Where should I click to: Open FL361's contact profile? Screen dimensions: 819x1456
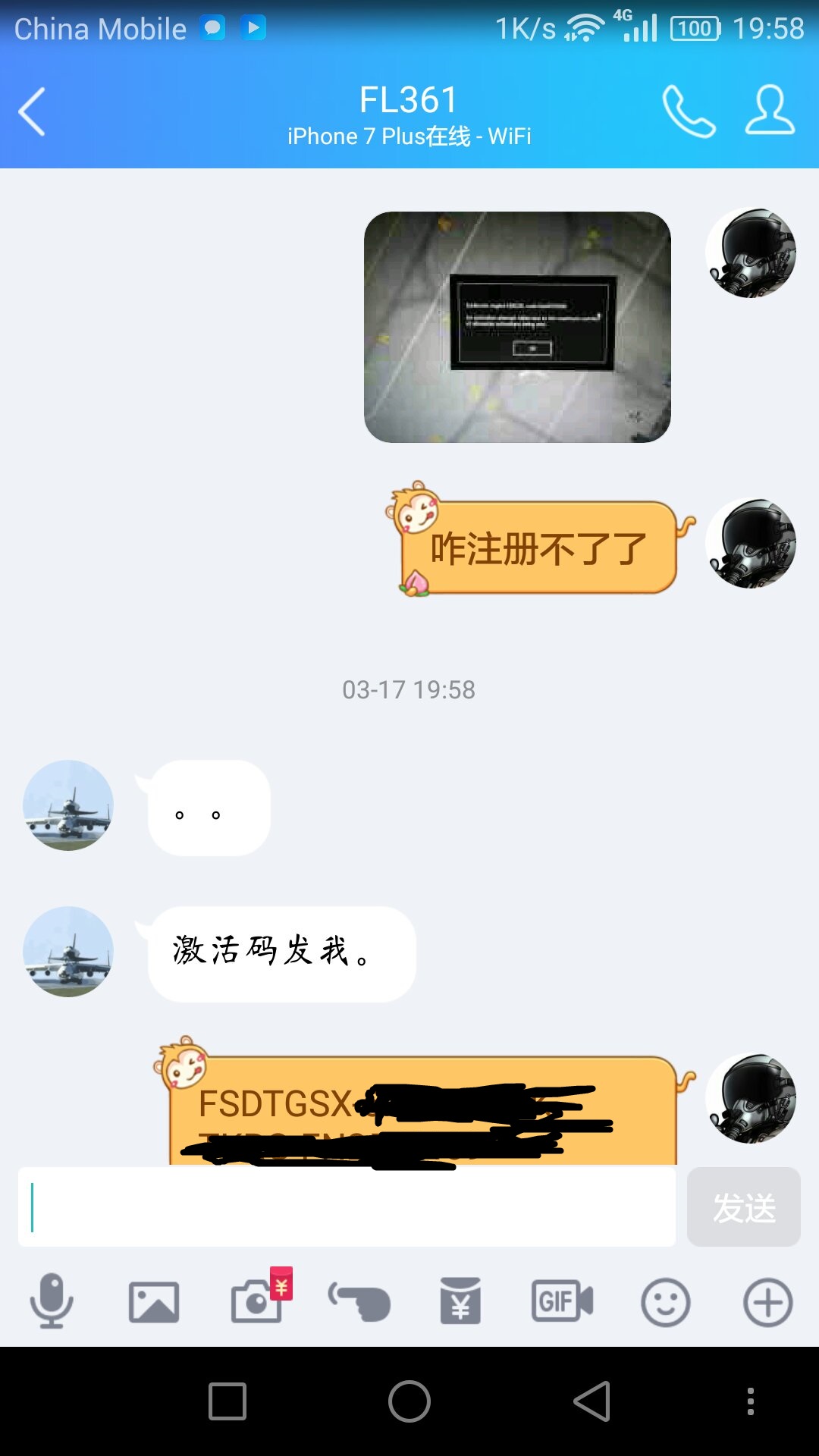point(770,111)
